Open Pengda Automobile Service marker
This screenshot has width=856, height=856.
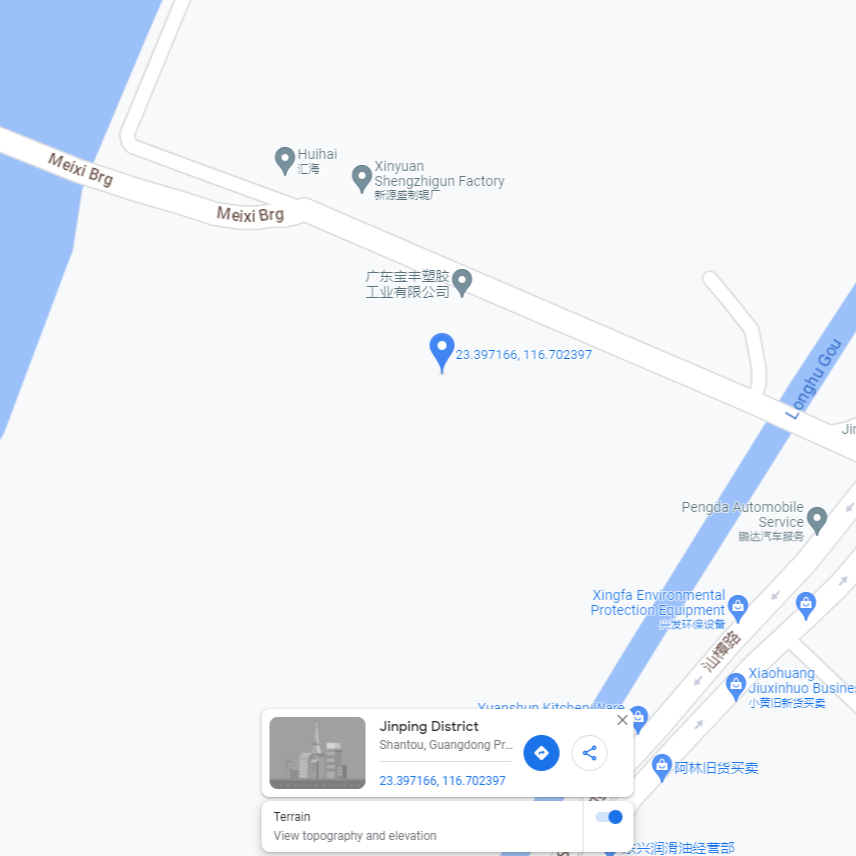[x=817, y=520]
